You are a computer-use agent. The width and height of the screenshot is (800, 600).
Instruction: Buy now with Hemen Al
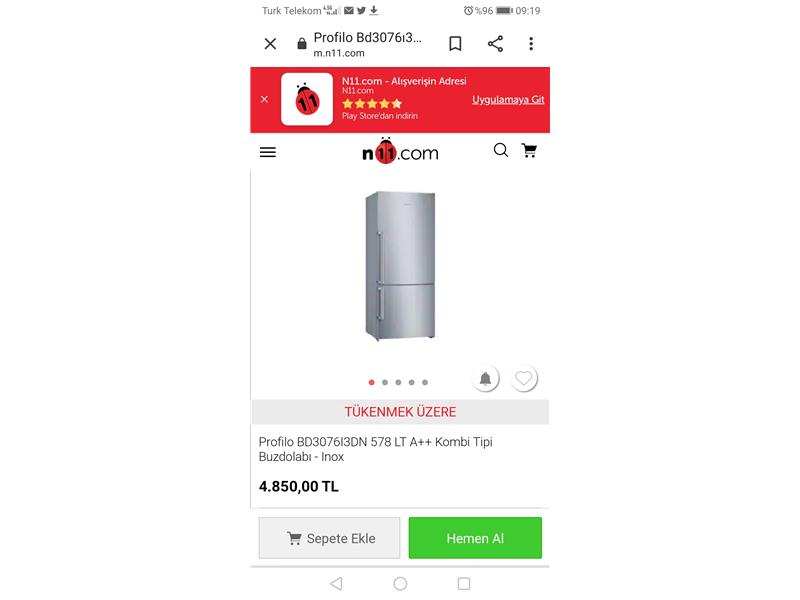(x=475, y=538)
